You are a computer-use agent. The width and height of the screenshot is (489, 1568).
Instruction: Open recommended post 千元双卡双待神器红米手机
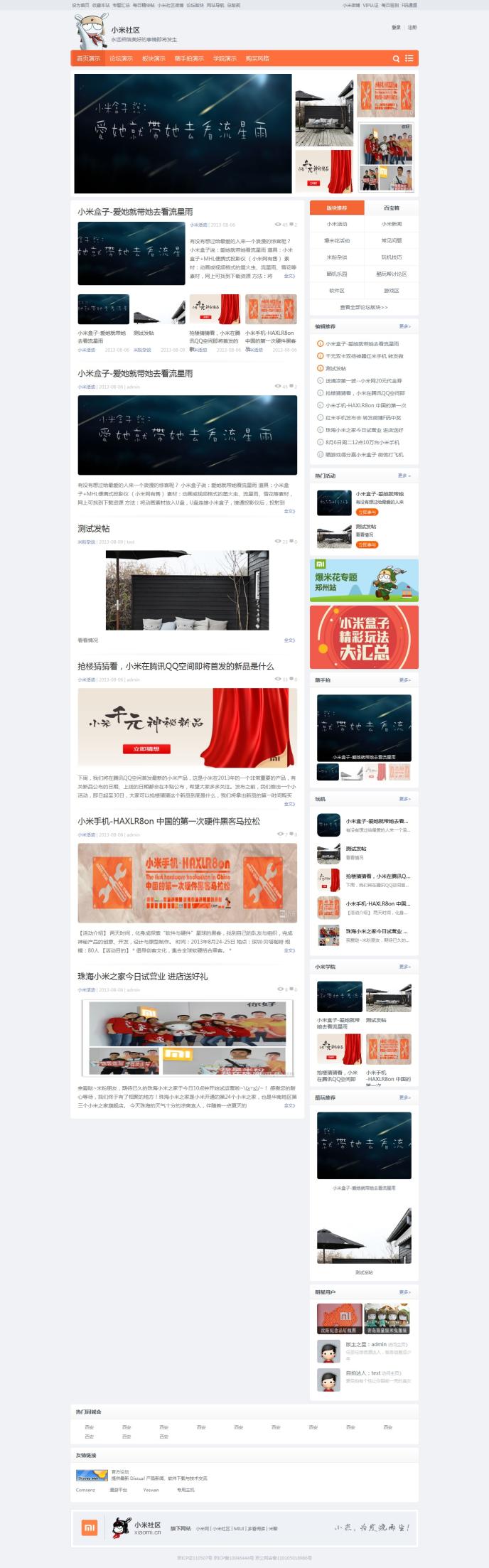pyautogui.click(x=364, y=356)
